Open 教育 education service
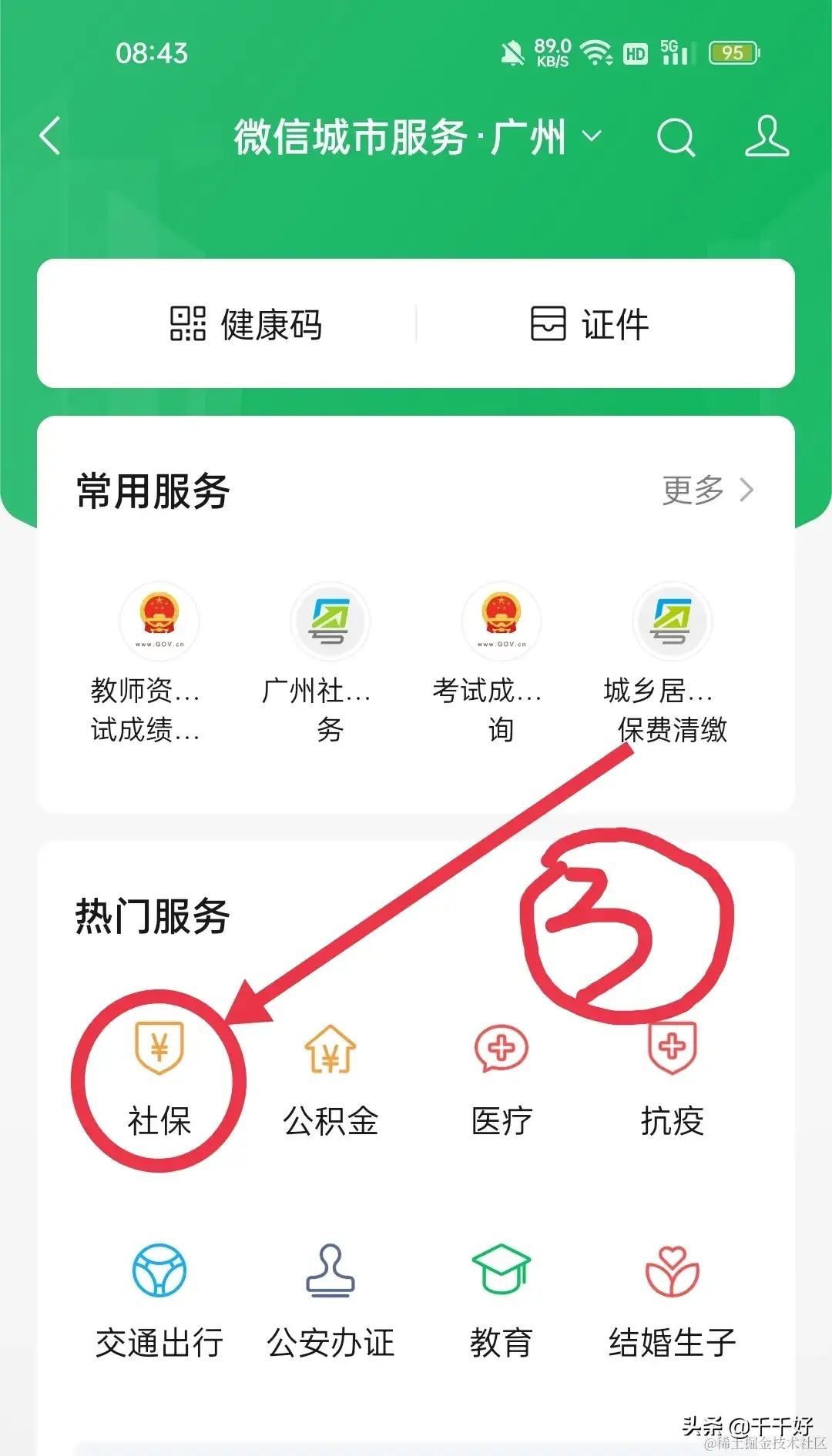Image resolution: width=832 pixels, height=1456 pixels. 501,1301
